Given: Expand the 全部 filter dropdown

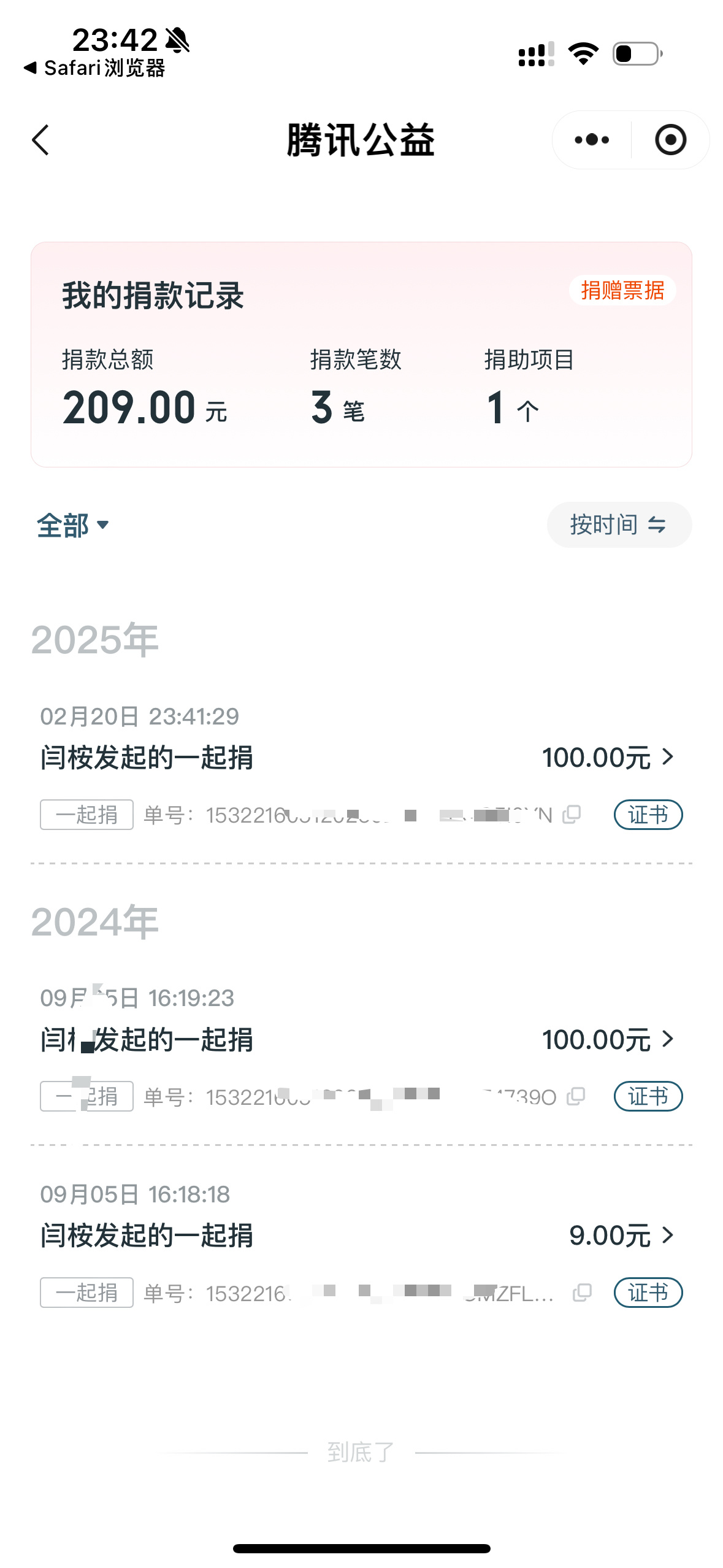Looking at the screenshot, I should (72, 525).
